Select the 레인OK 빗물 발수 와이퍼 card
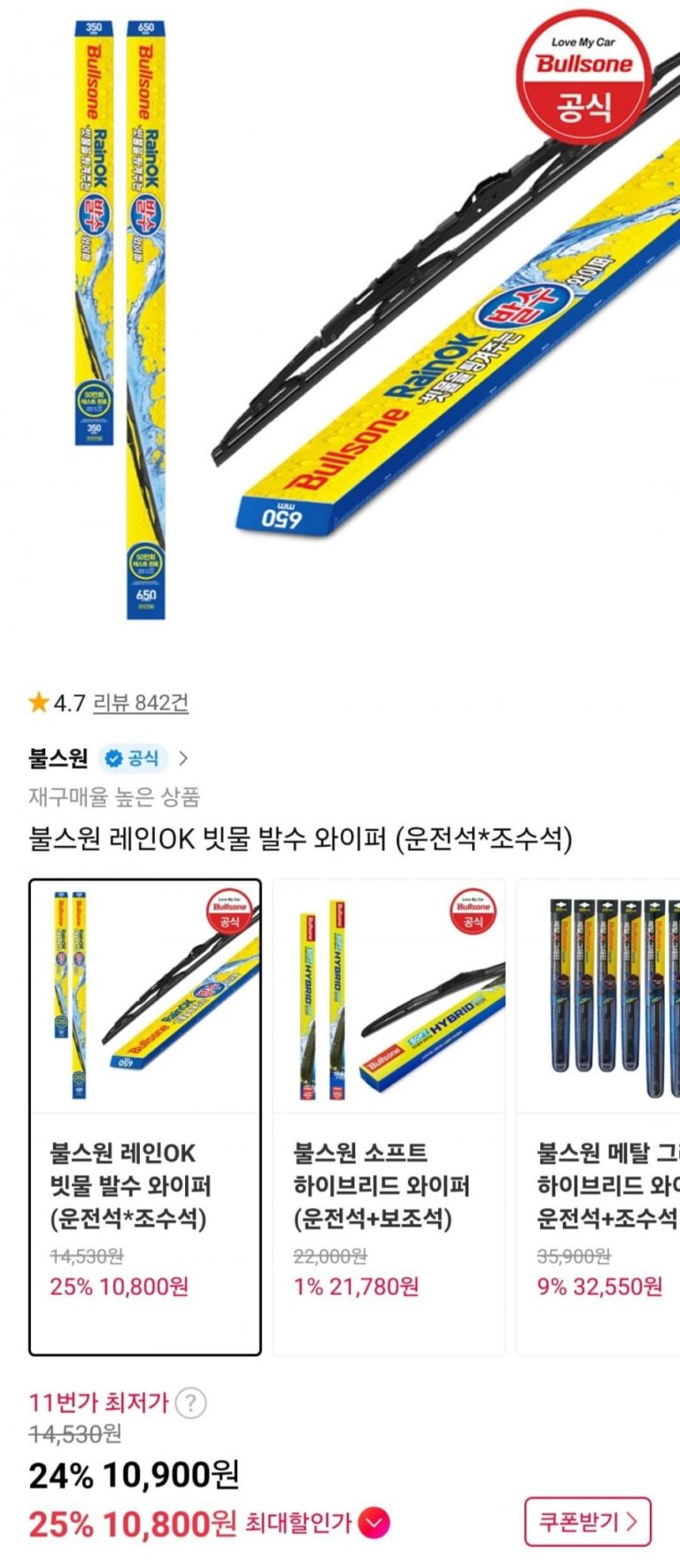 pos(145,1116)
